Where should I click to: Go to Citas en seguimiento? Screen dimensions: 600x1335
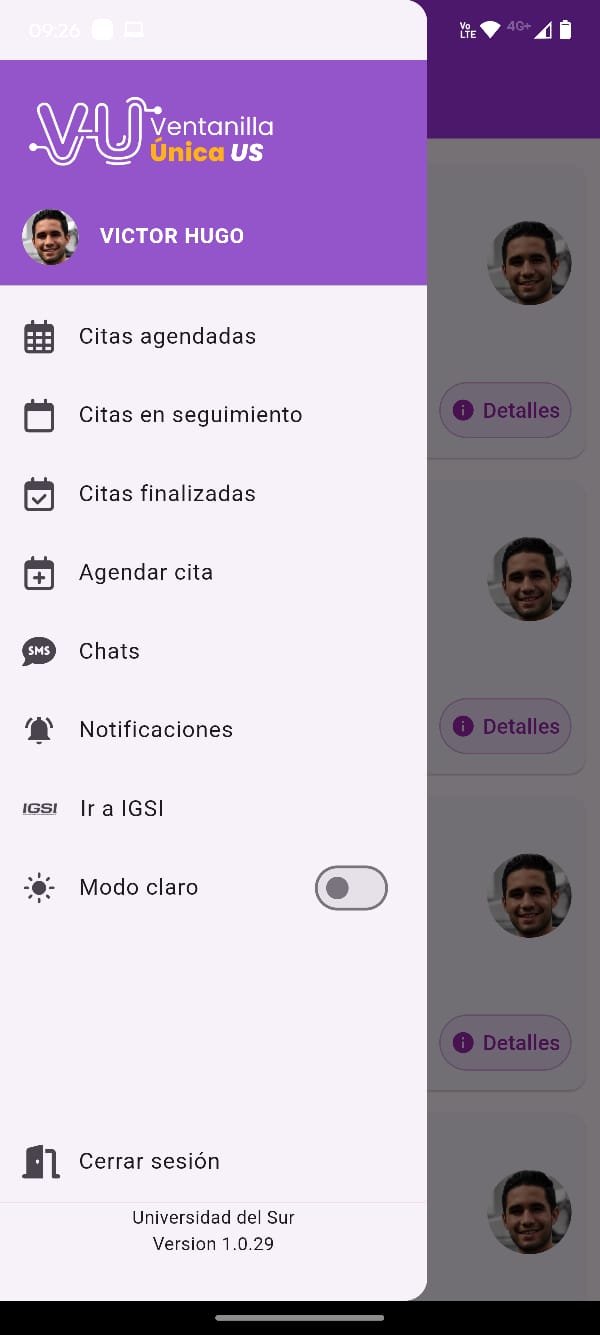[190, 415]
